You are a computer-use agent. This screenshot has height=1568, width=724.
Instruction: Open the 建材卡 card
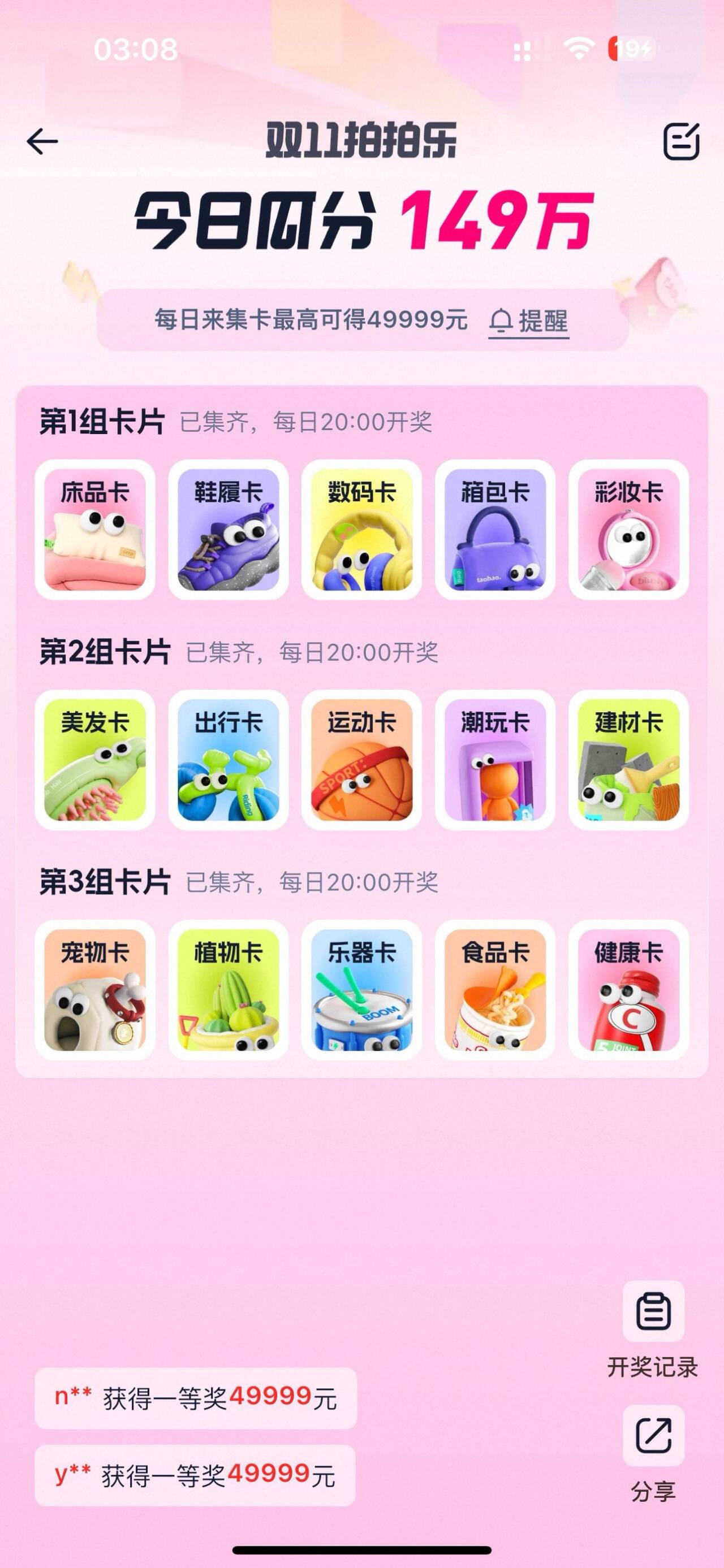(628, 760)
